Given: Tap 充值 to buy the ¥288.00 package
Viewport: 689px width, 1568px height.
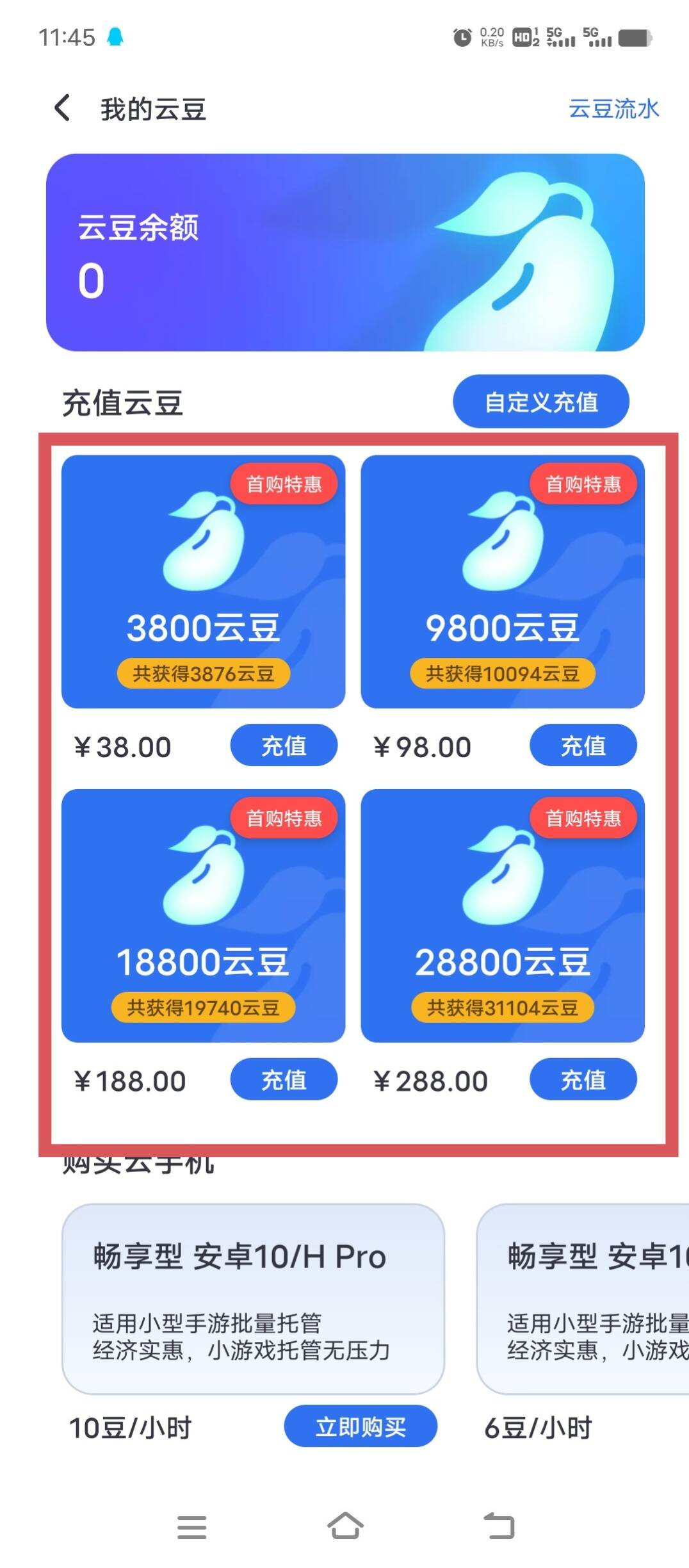Looking at the screenshot, I should pyautogui.click(x=583, y=1079).
